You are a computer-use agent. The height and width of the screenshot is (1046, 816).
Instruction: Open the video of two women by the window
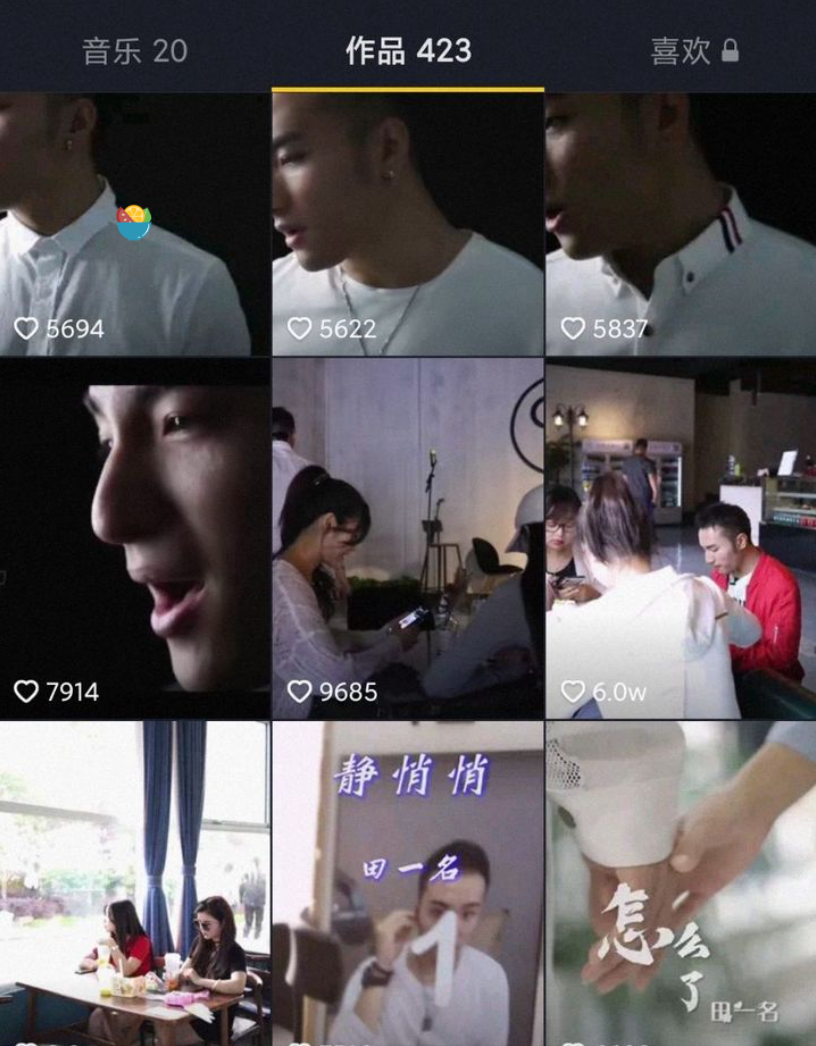point(135,883)
